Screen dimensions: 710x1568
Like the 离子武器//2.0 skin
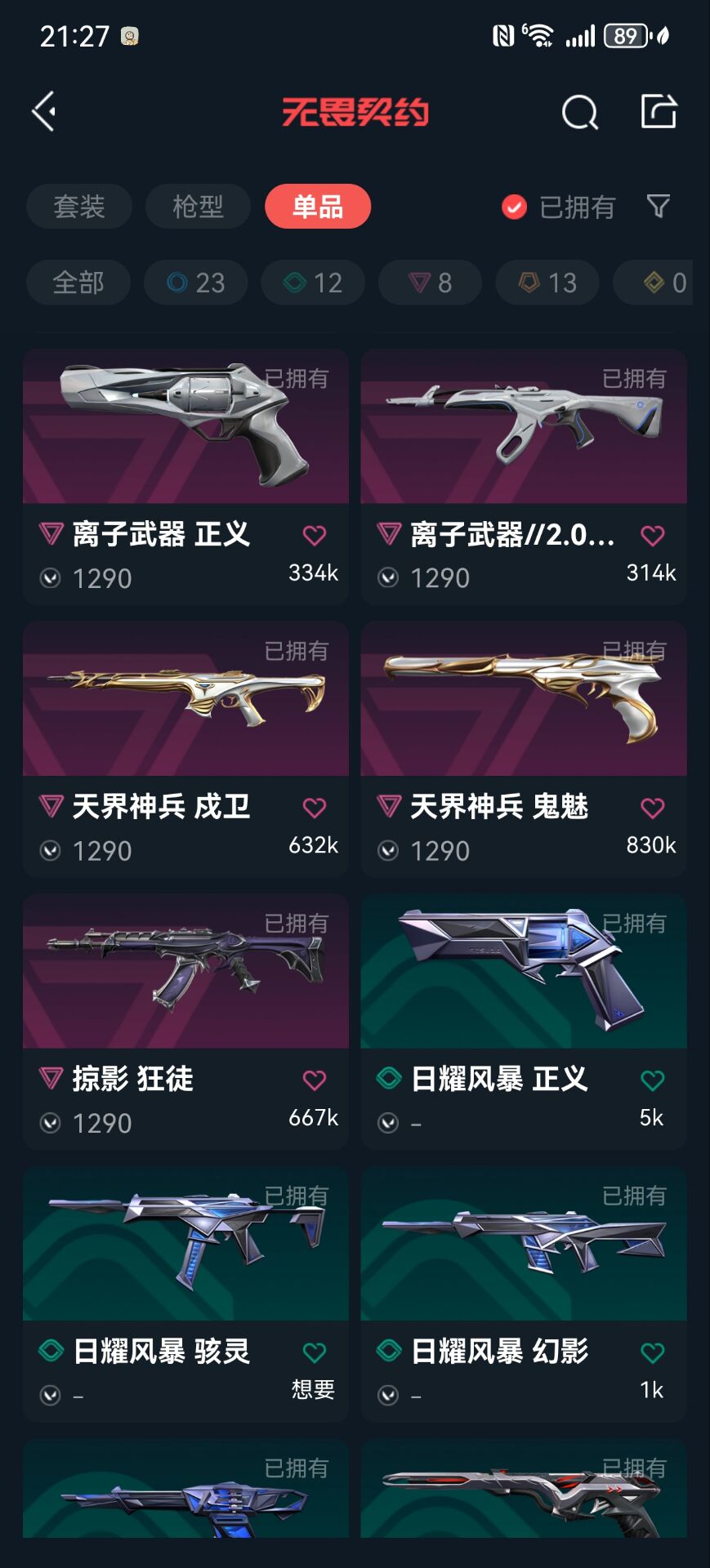tap(652, 536)
